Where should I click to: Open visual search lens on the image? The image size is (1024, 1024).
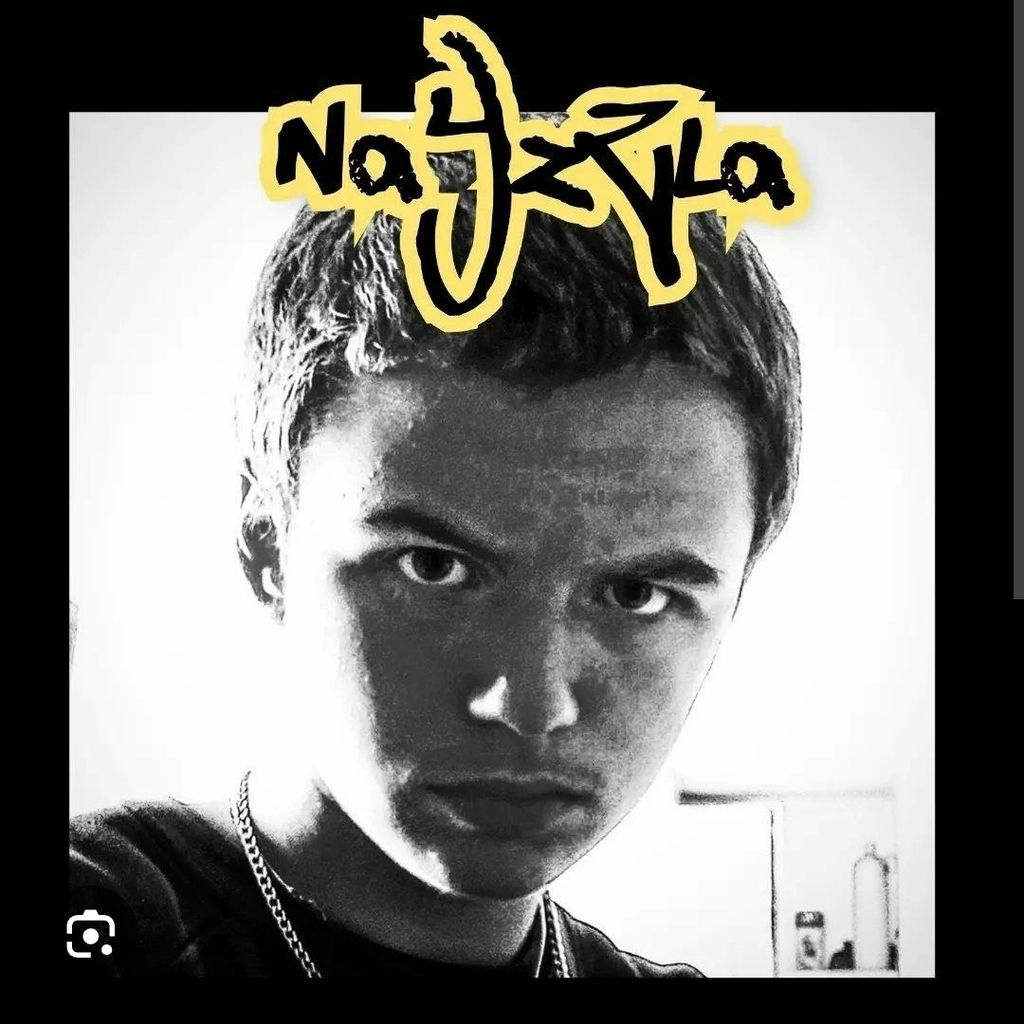pos(90,934)
